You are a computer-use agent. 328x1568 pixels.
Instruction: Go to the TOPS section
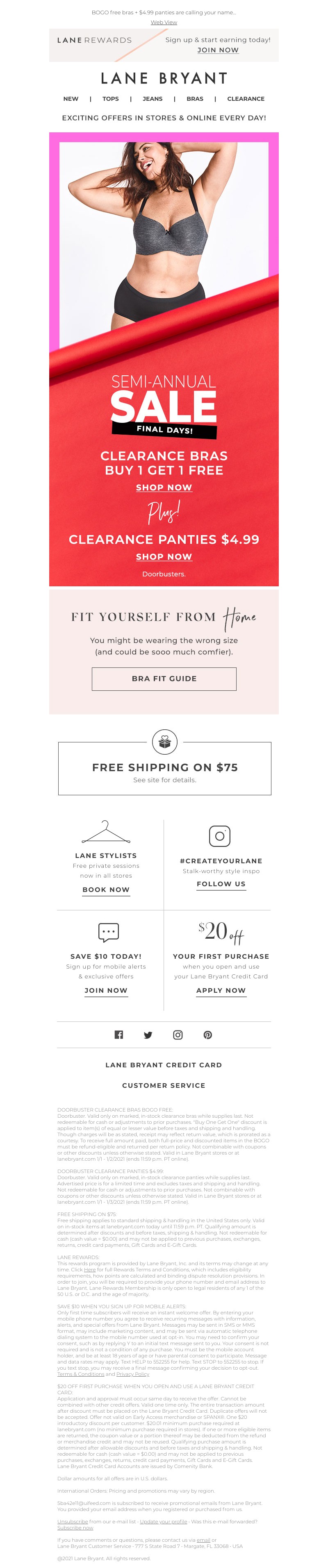click(x=110, y=99)
